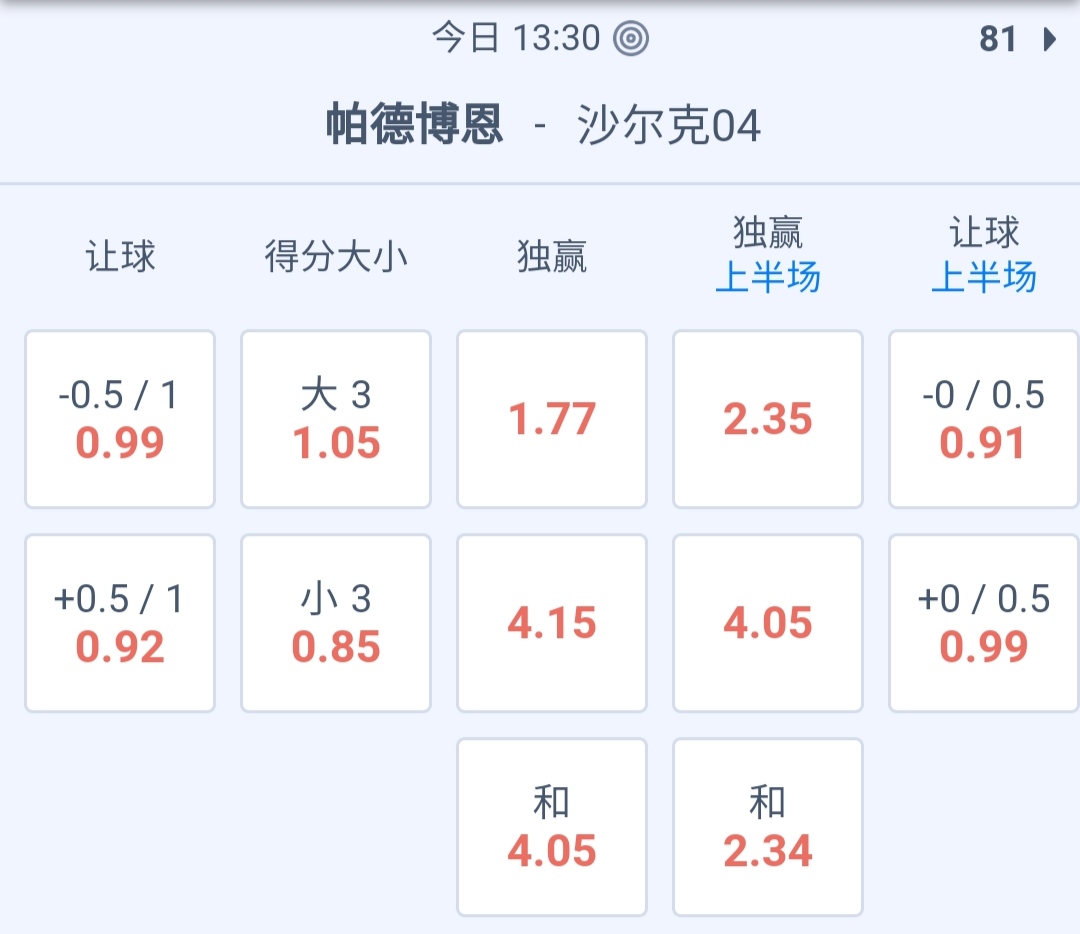Viewport: 1080px width, 934px height.
Task: Choose full-time draw at 4.05
Action: (x=552, y=827)
